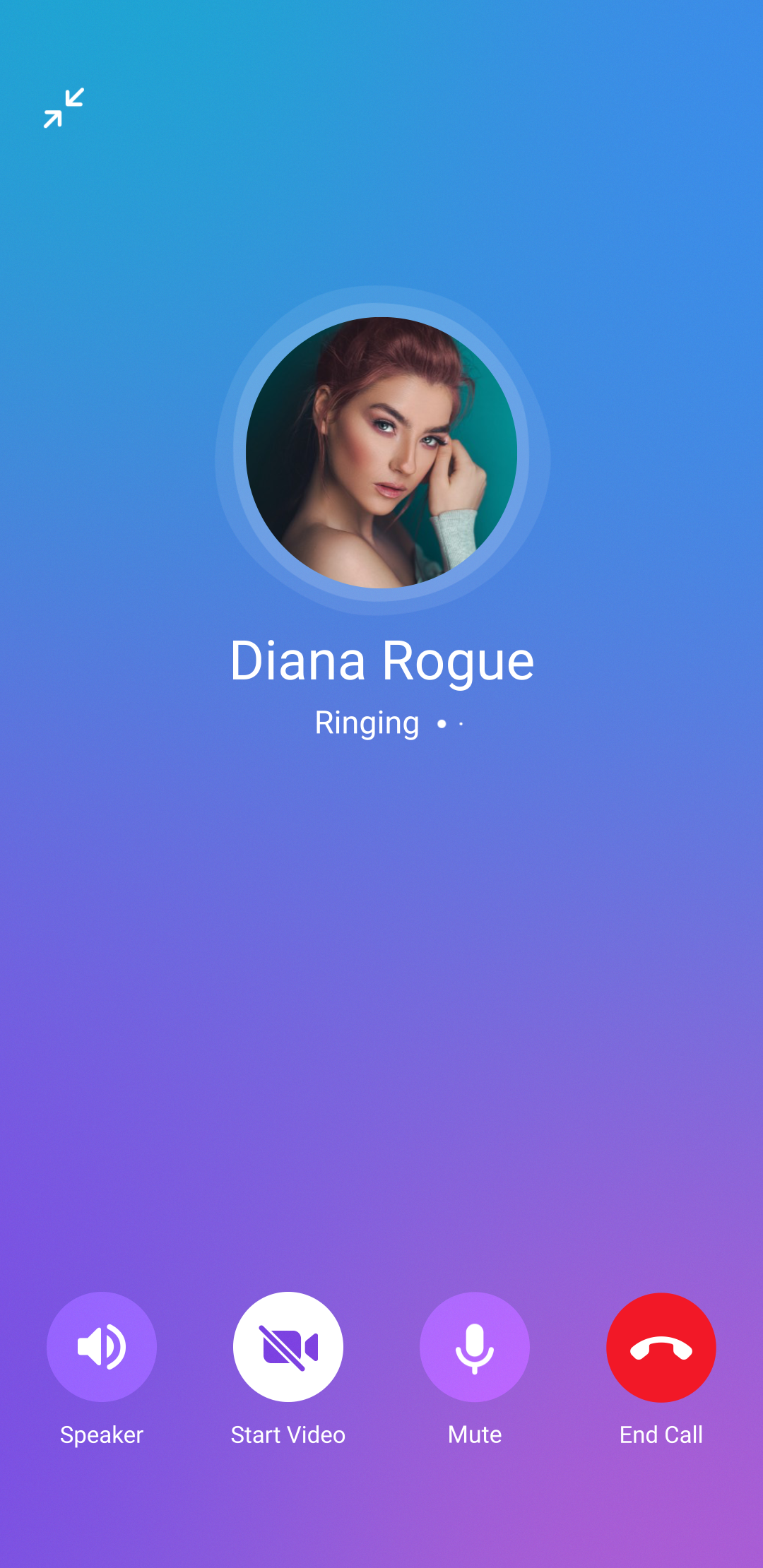Mute the microphone
Screen dimensions: 763x1568
pos(475,1346)
